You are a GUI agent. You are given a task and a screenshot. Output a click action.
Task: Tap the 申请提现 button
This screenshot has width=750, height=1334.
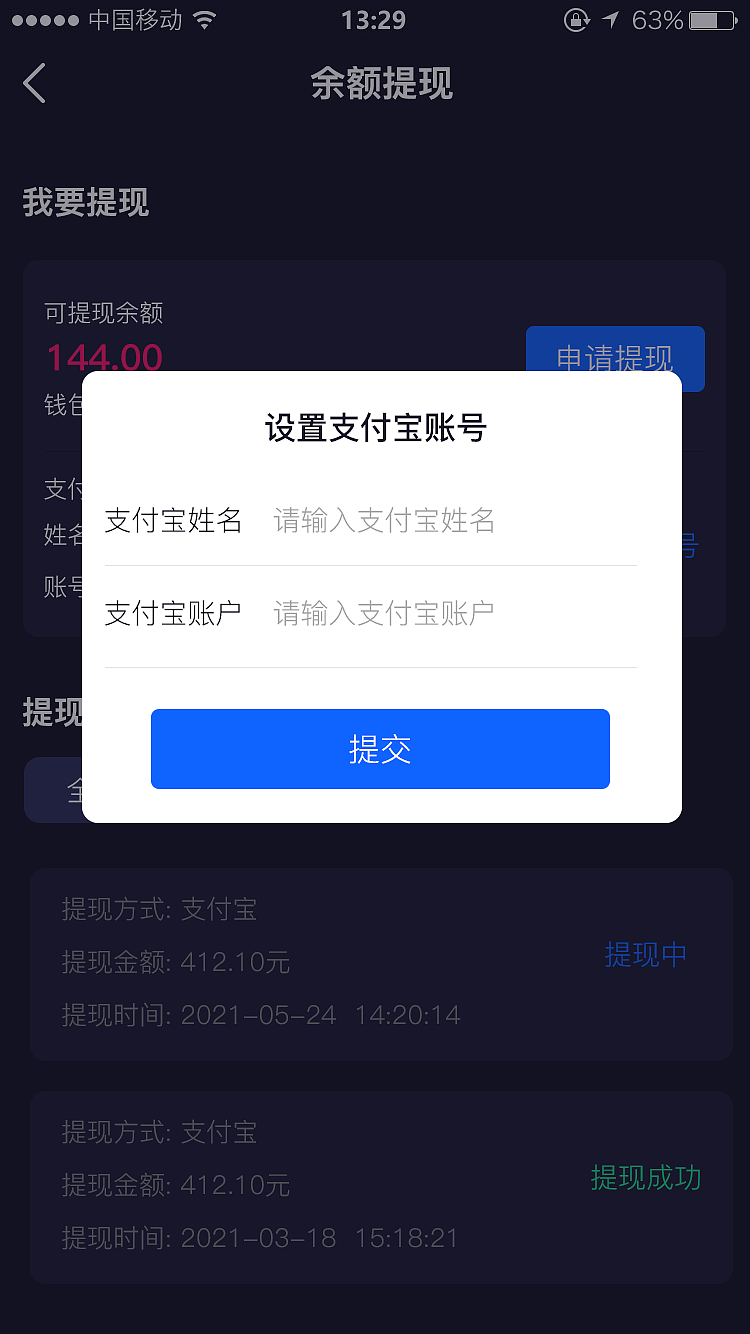click(x=615, y=350)
